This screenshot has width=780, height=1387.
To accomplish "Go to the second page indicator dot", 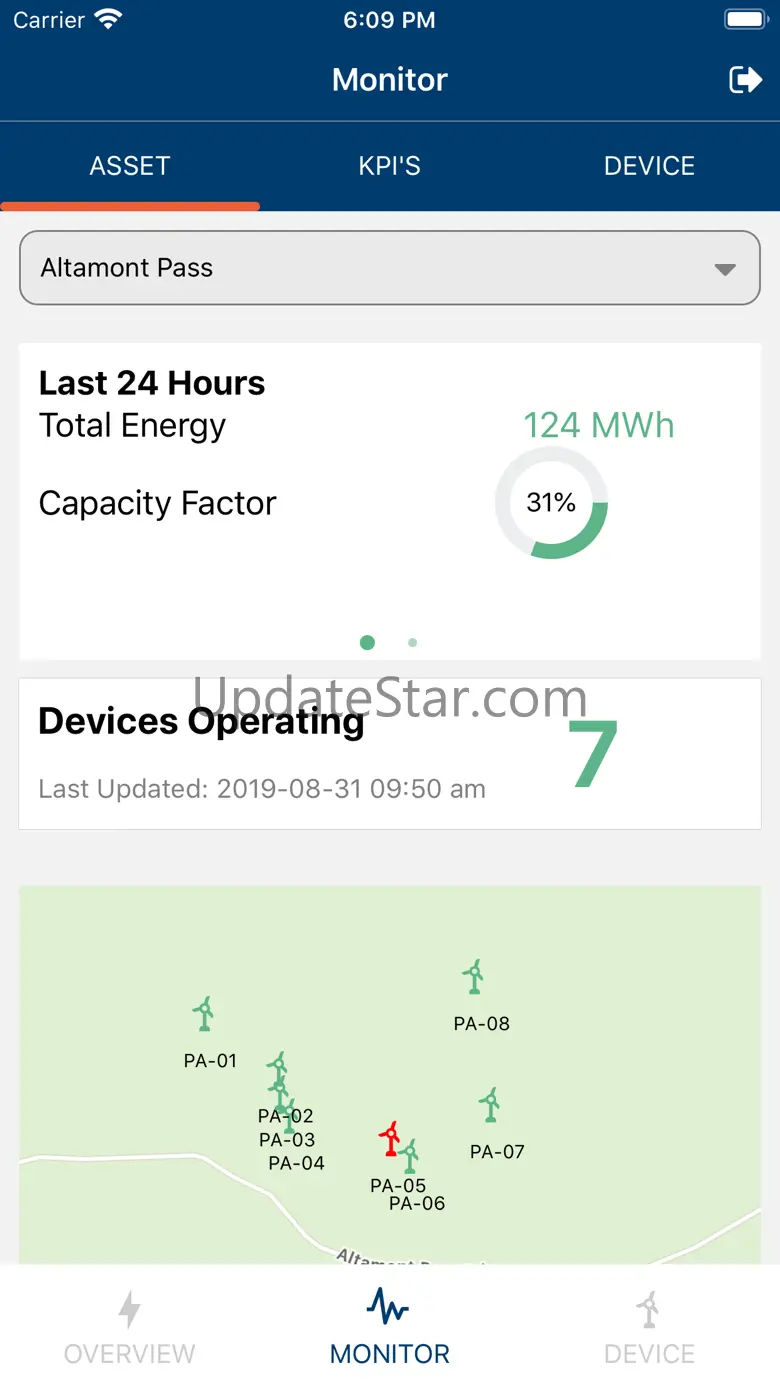I will 413,643.
